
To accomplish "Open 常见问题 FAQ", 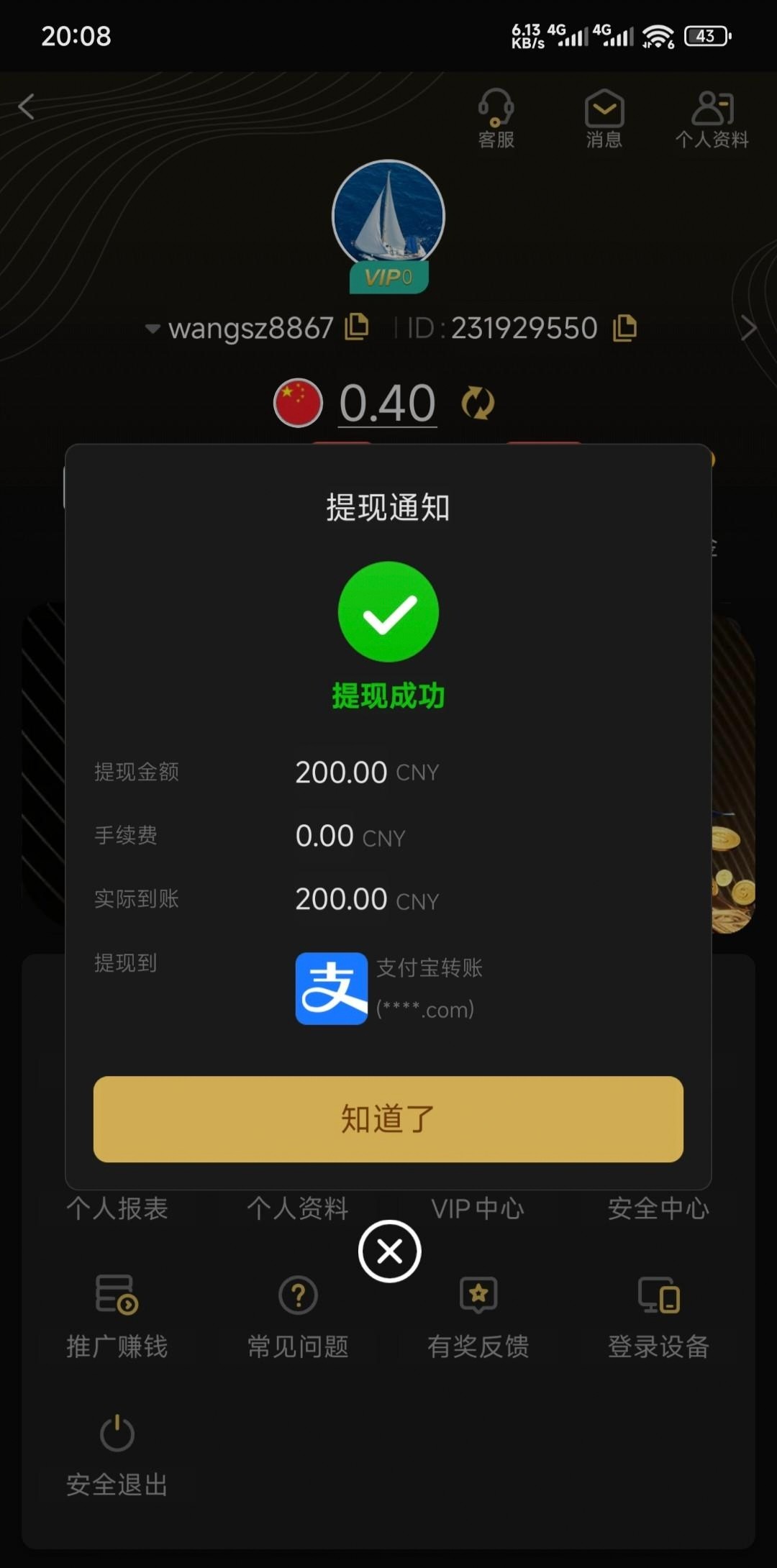I will click(x=298, y=1316).
